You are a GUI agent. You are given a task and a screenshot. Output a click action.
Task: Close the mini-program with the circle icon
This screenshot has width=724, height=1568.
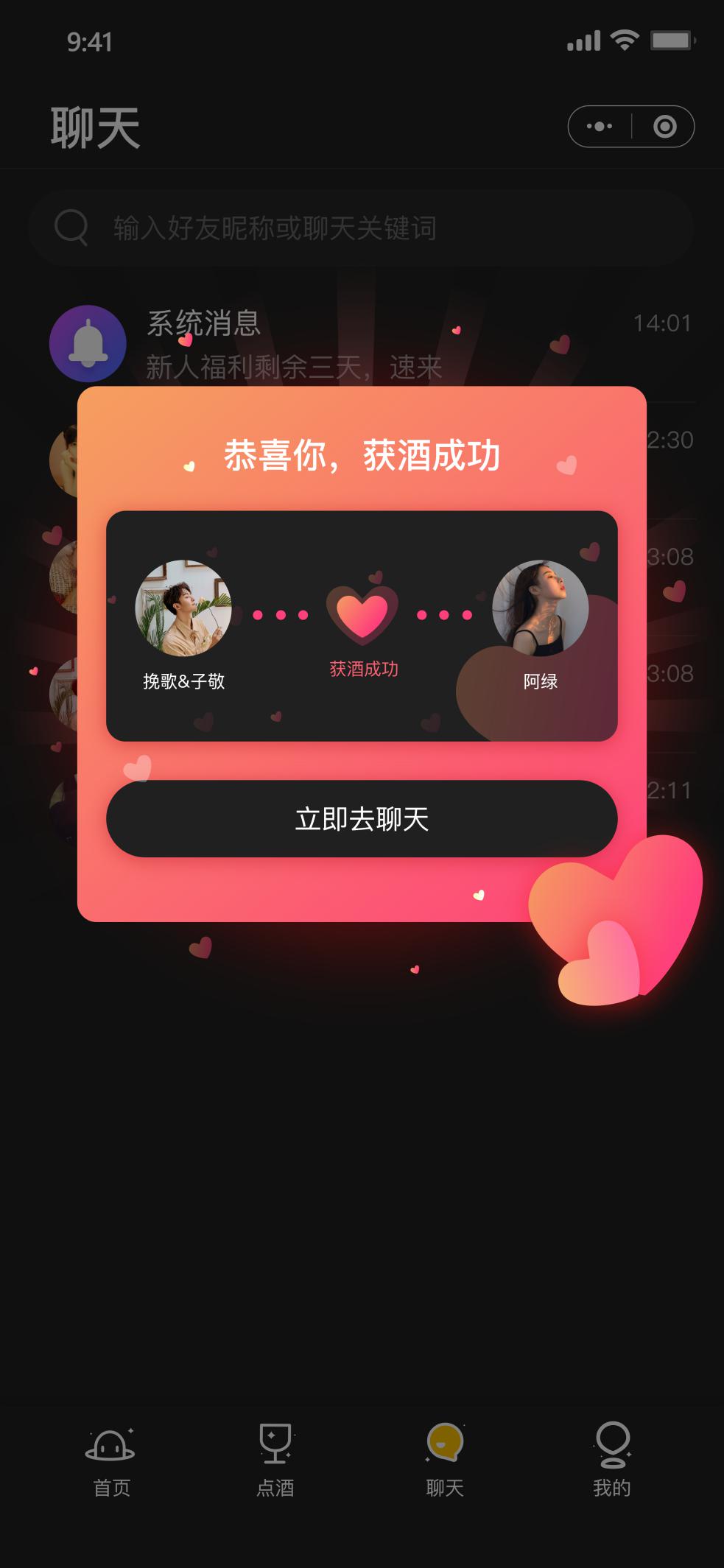(x=664, y=127)
